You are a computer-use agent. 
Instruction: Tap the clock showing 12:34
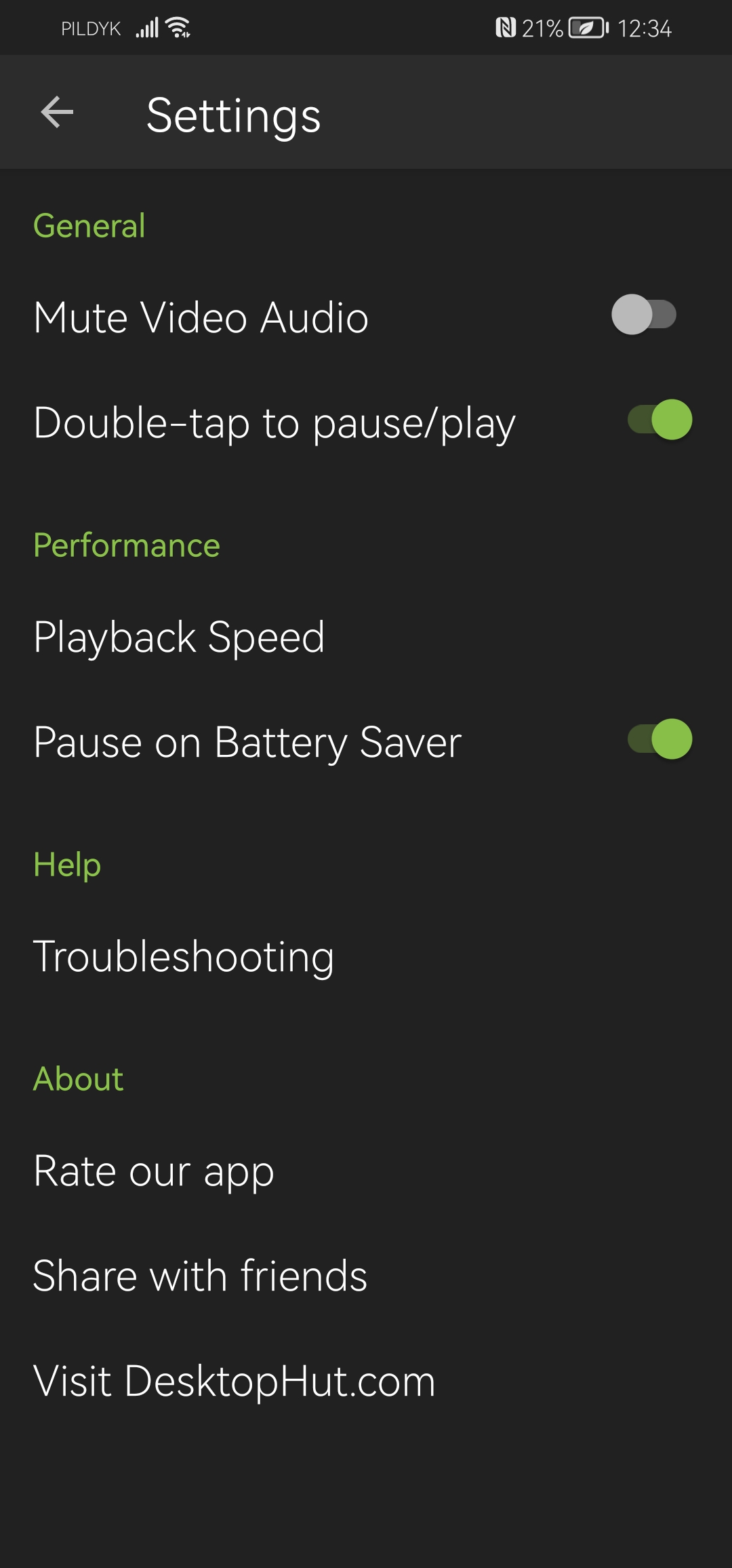[x=643, y=27]
